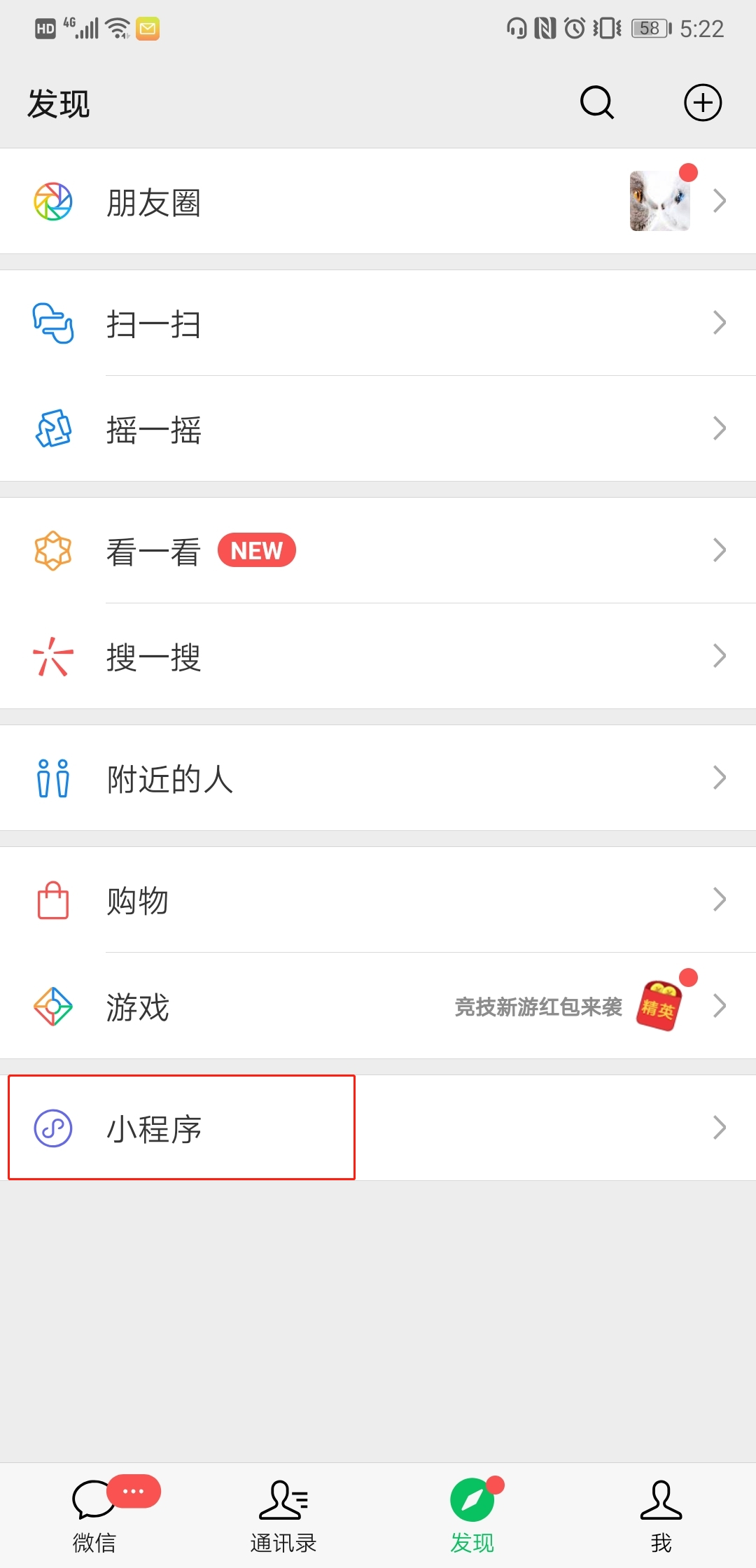The image size is (756, 1568).
Task: Open 看一看 with NEW badge
Action: (x=378, y=551)
